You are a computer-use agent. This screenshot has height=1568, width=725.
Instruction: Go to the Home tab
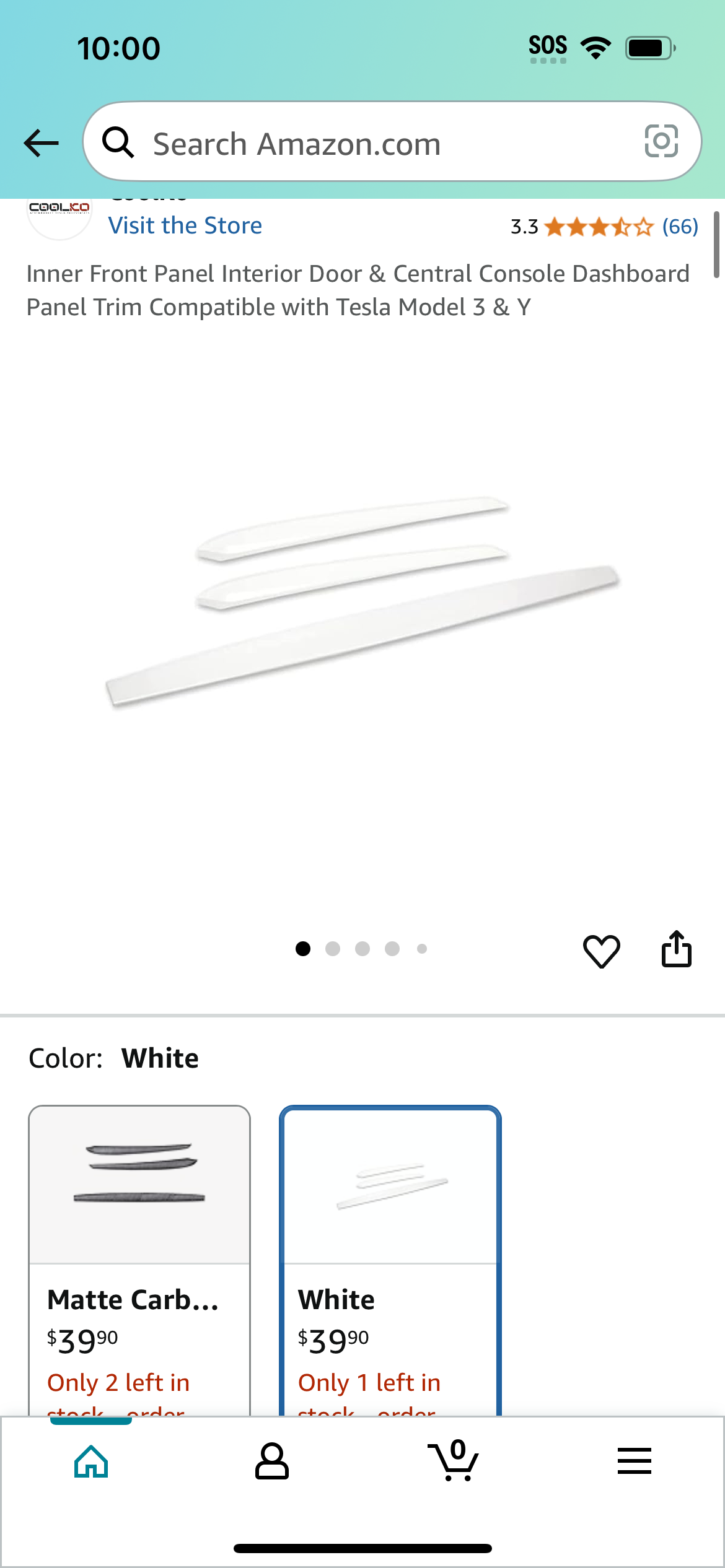[x=91, y=1461]
